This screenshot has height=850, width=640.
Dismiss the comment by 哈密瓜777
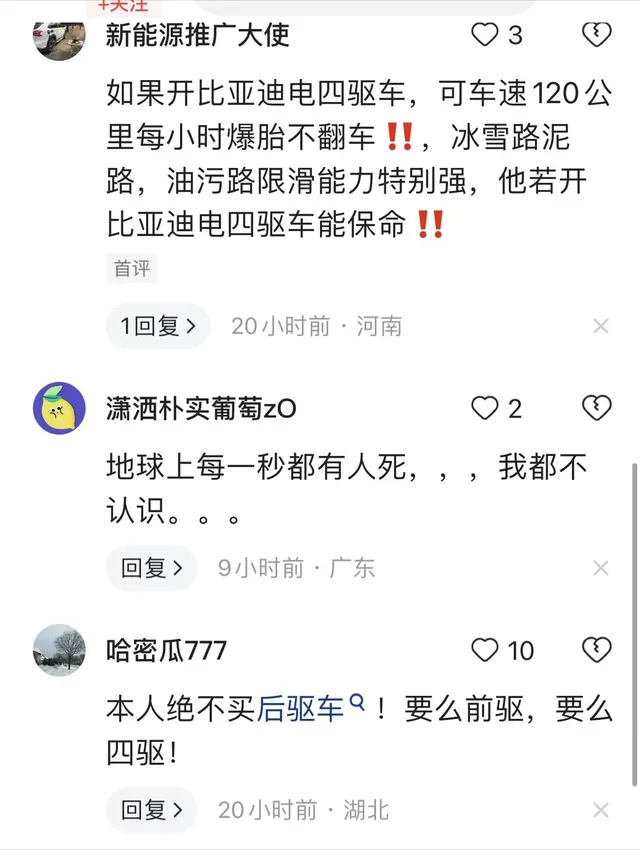[x=600, y=809]
